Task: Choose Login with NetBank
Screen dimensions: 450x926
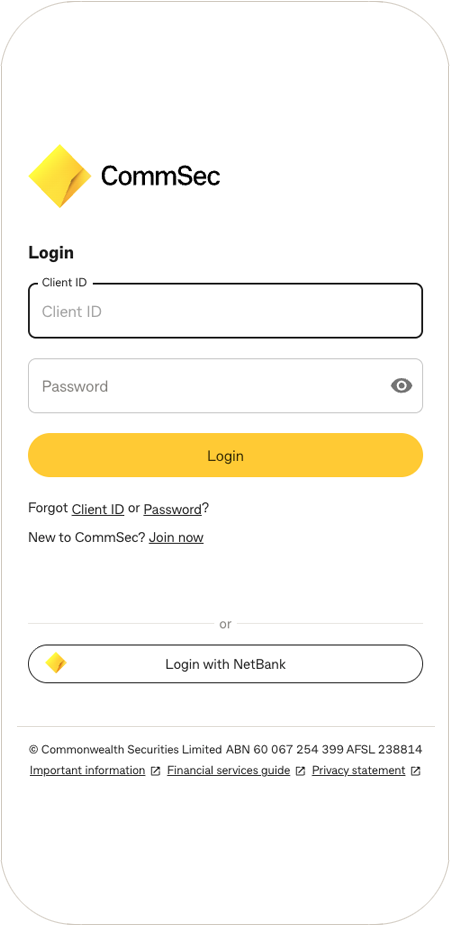Action: click(x=225, y=664)
